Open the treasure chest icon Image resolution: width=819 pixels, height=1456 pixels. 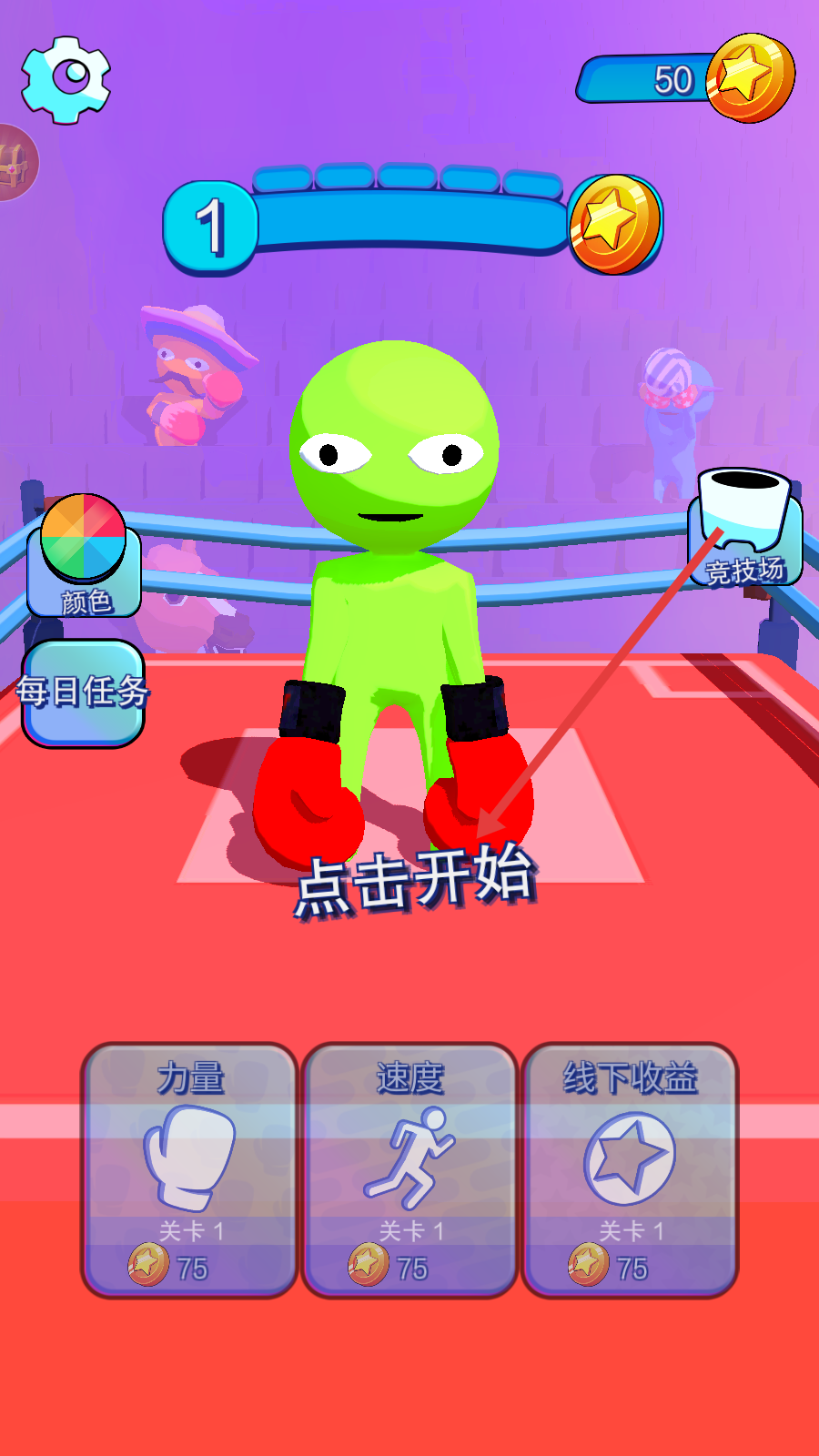click(14, 164)
